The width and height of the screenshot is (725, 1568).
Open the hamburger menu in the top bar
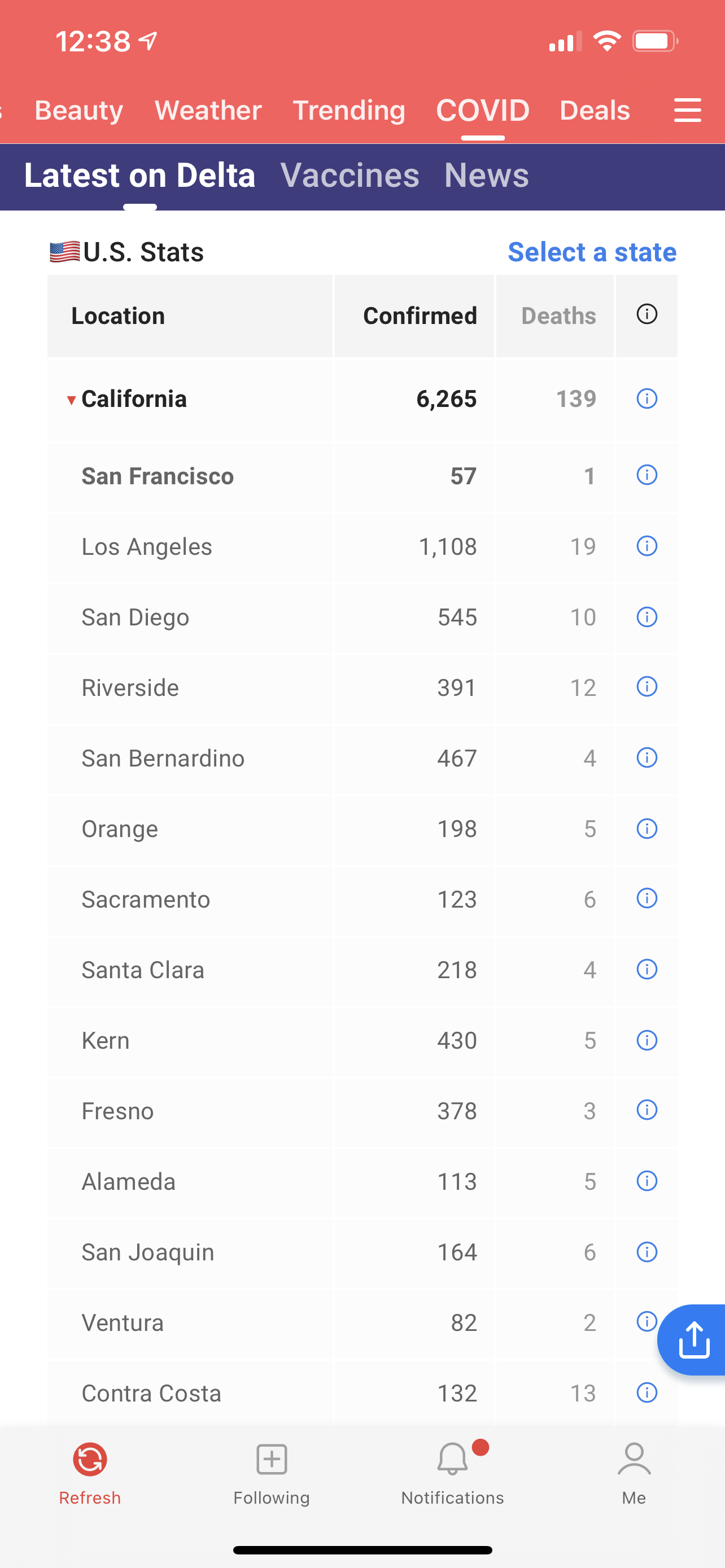click(x=687, y=110)
